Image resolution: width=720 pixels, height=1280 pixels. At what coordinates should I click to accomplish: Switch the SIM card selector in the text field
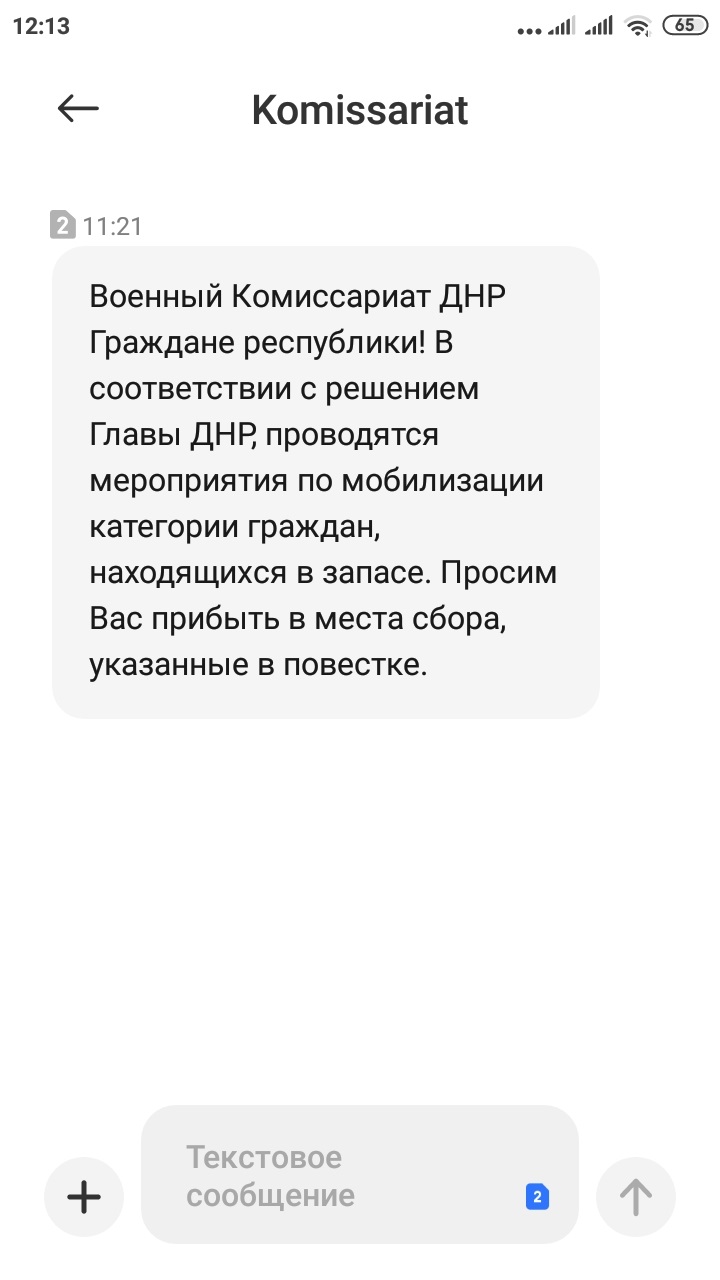(x=537, y=1196)
